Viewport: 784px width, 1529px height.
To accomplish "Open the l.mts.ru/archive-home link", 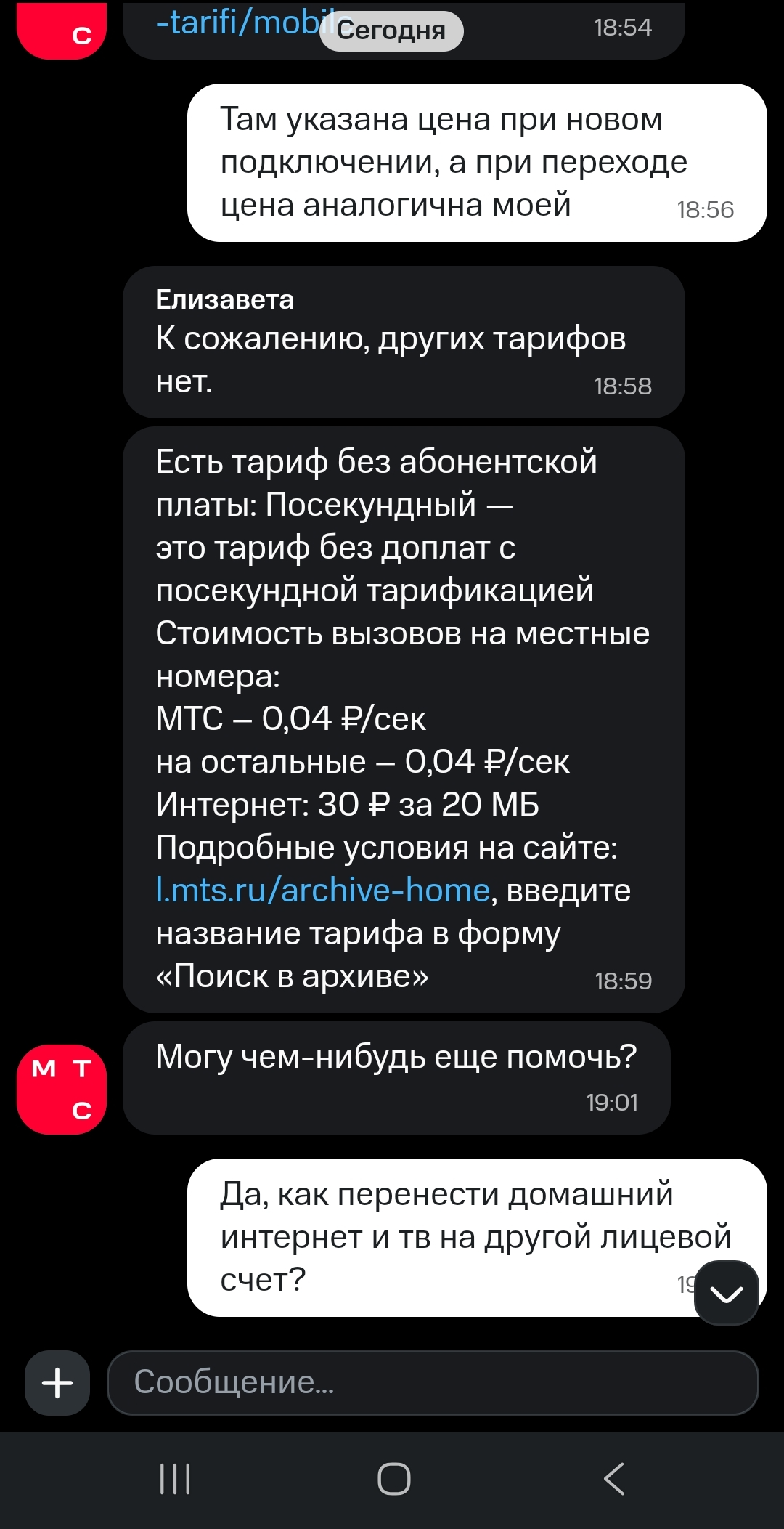I will (x=322, y=891).
